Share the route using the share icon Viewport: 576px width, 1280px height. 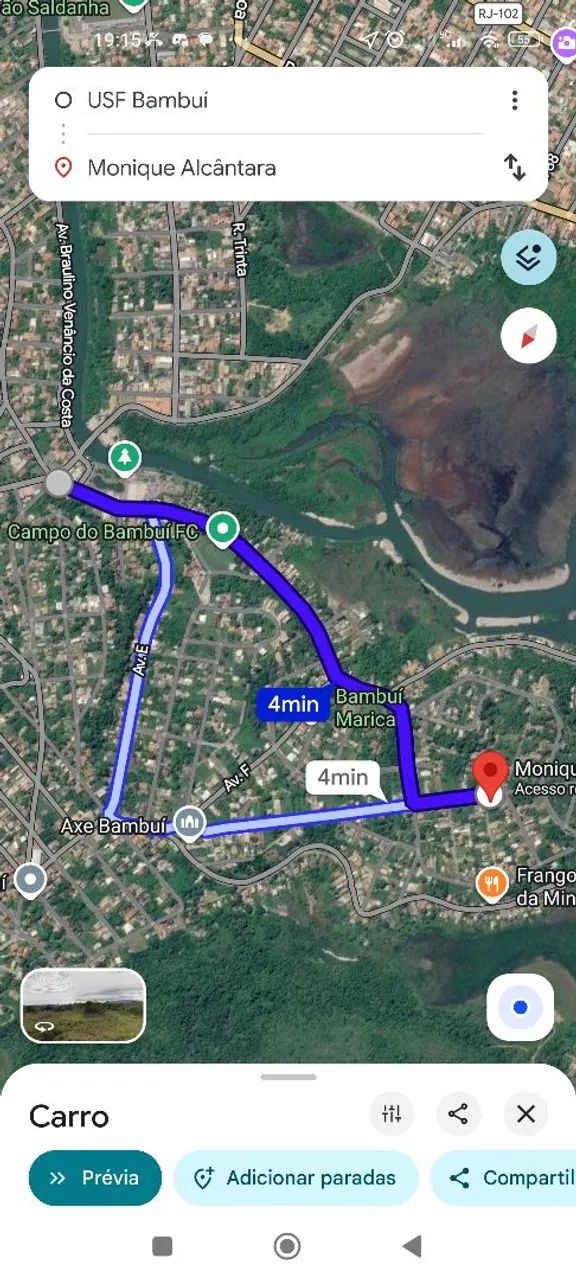click(x=458, y=1114)
